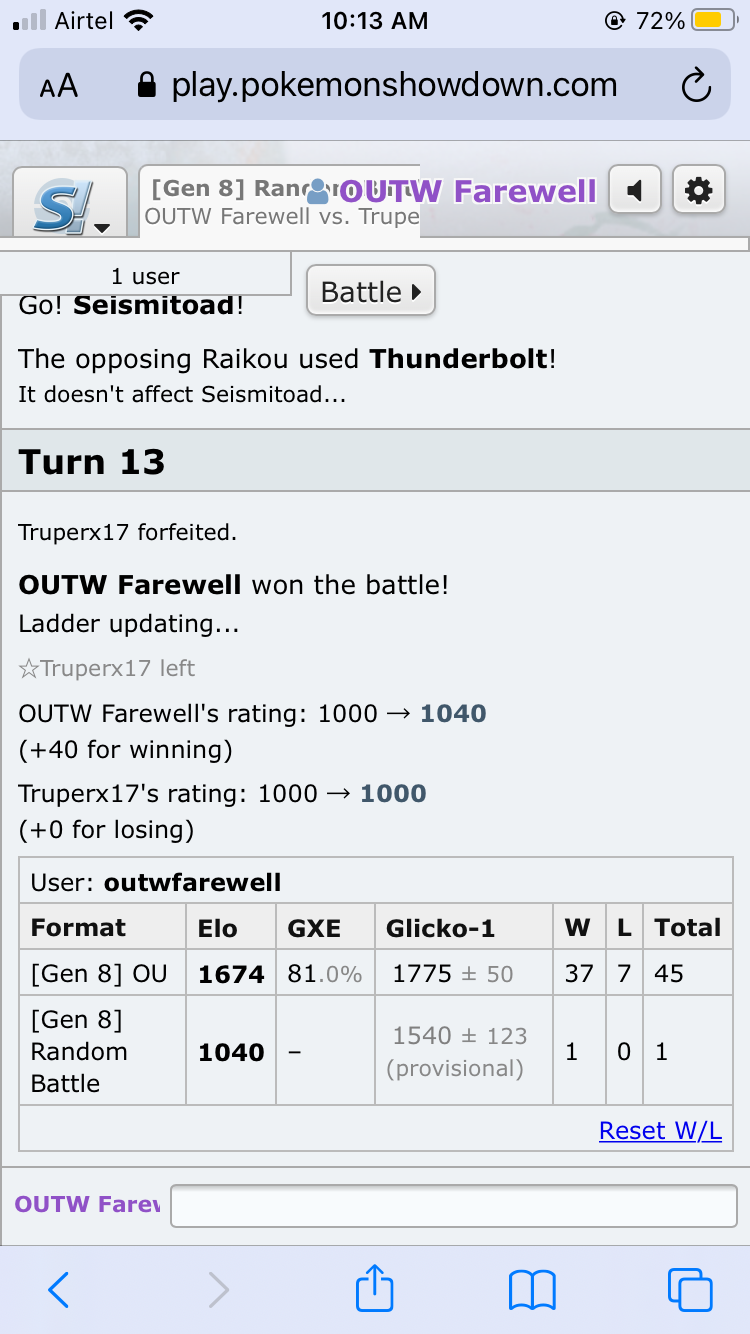
Task: Mute sound via the speaker icon
Action: (635, 190)
